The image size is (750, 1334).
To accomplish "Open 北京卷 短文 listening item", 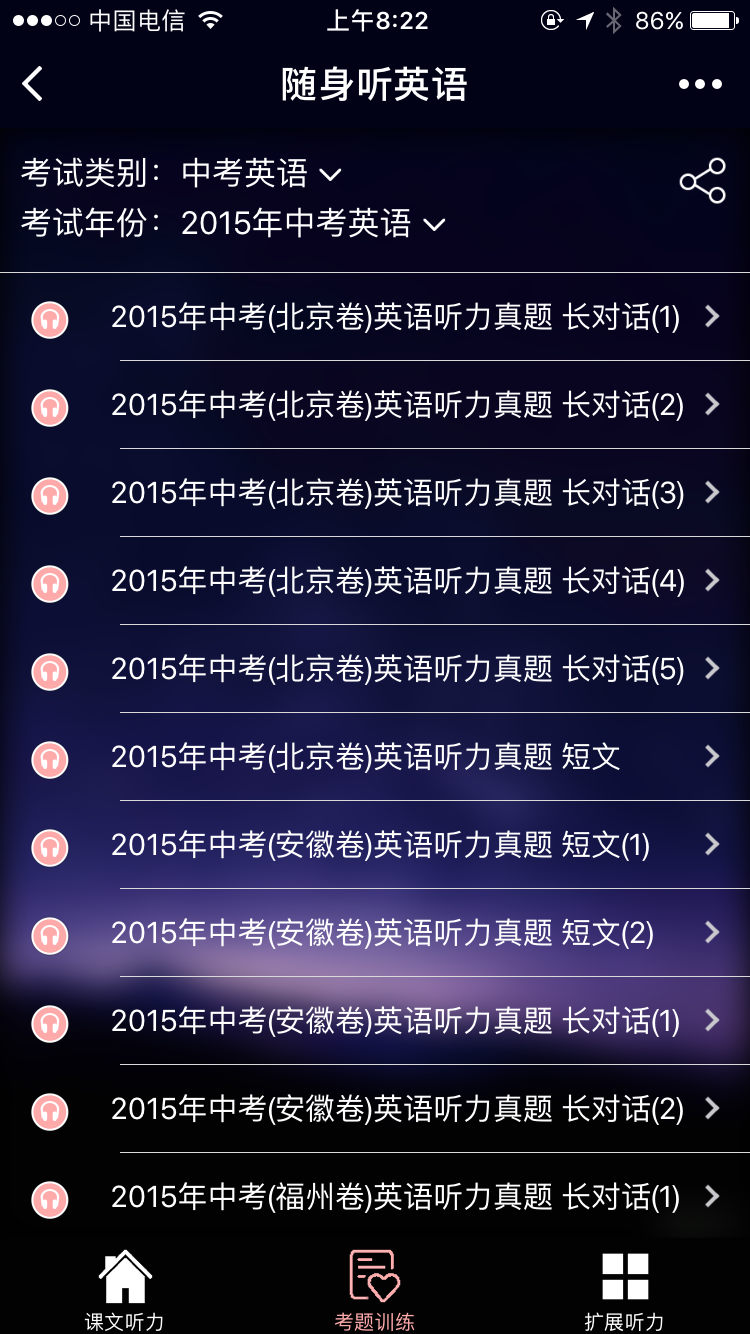I will tap(375, 757).
